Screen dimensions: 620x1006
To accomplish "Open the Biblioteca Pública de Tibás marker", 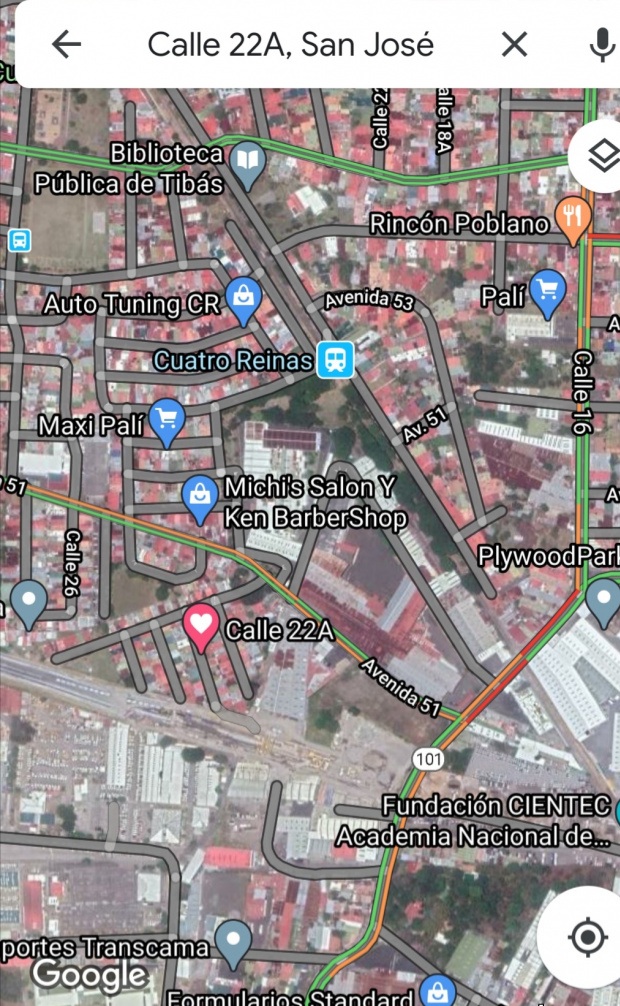I will (x=247, y=163).
